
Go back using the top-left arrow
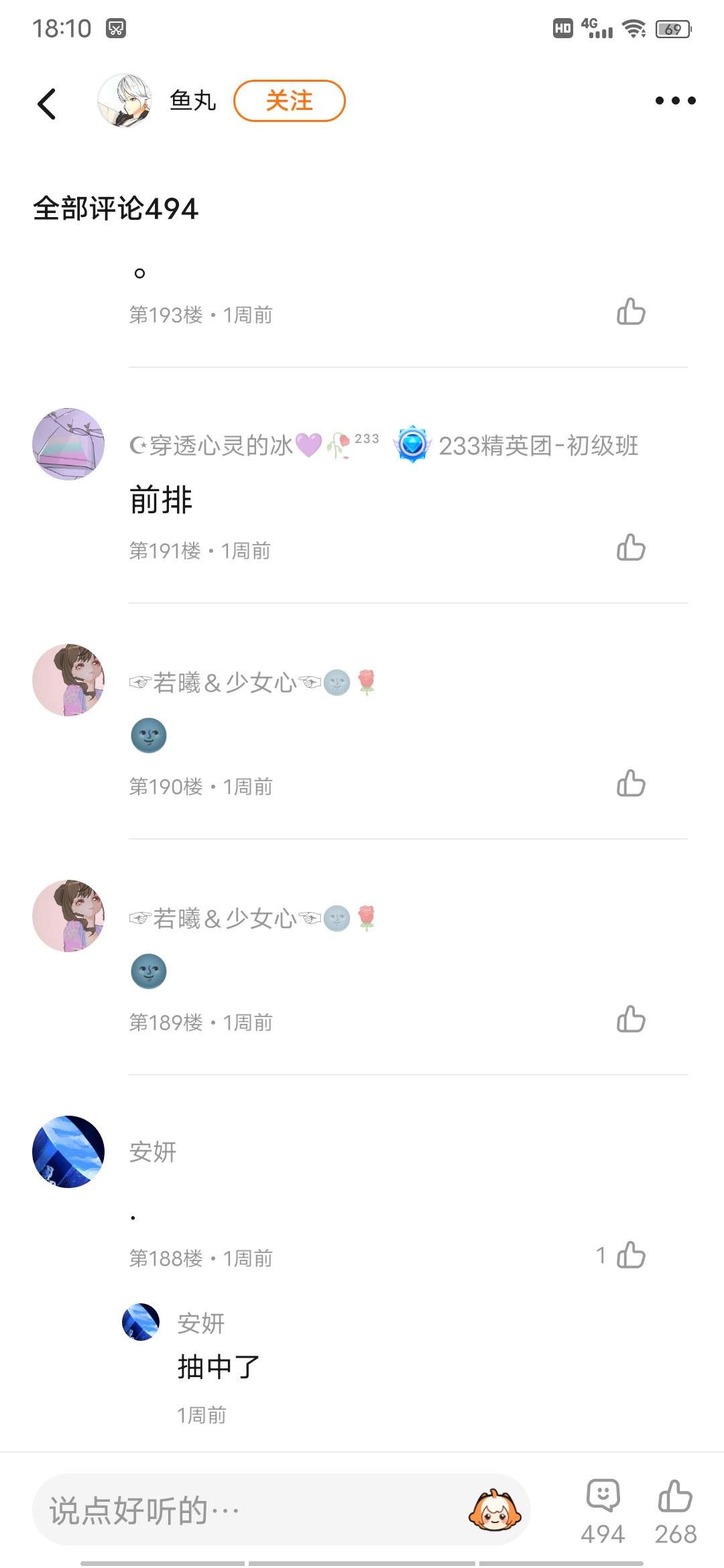point(47,104)
